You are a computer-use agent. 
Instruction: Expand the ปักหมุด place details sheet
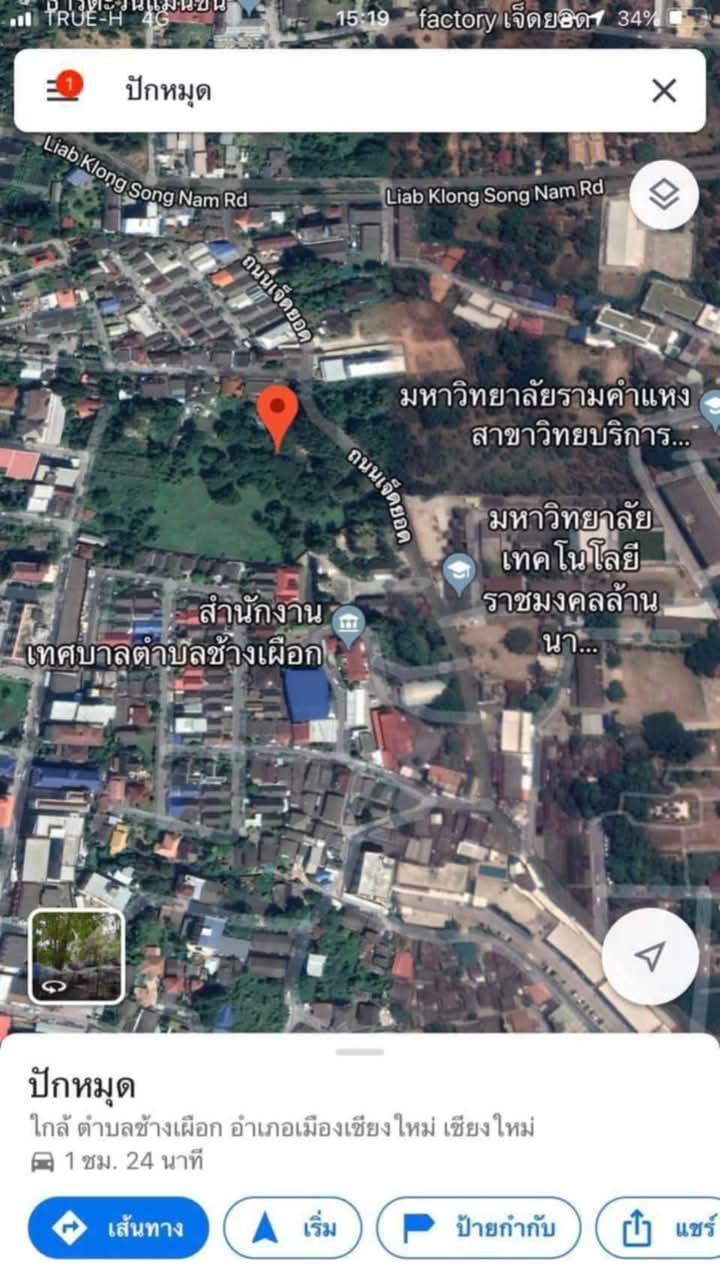pos(360,1051)
